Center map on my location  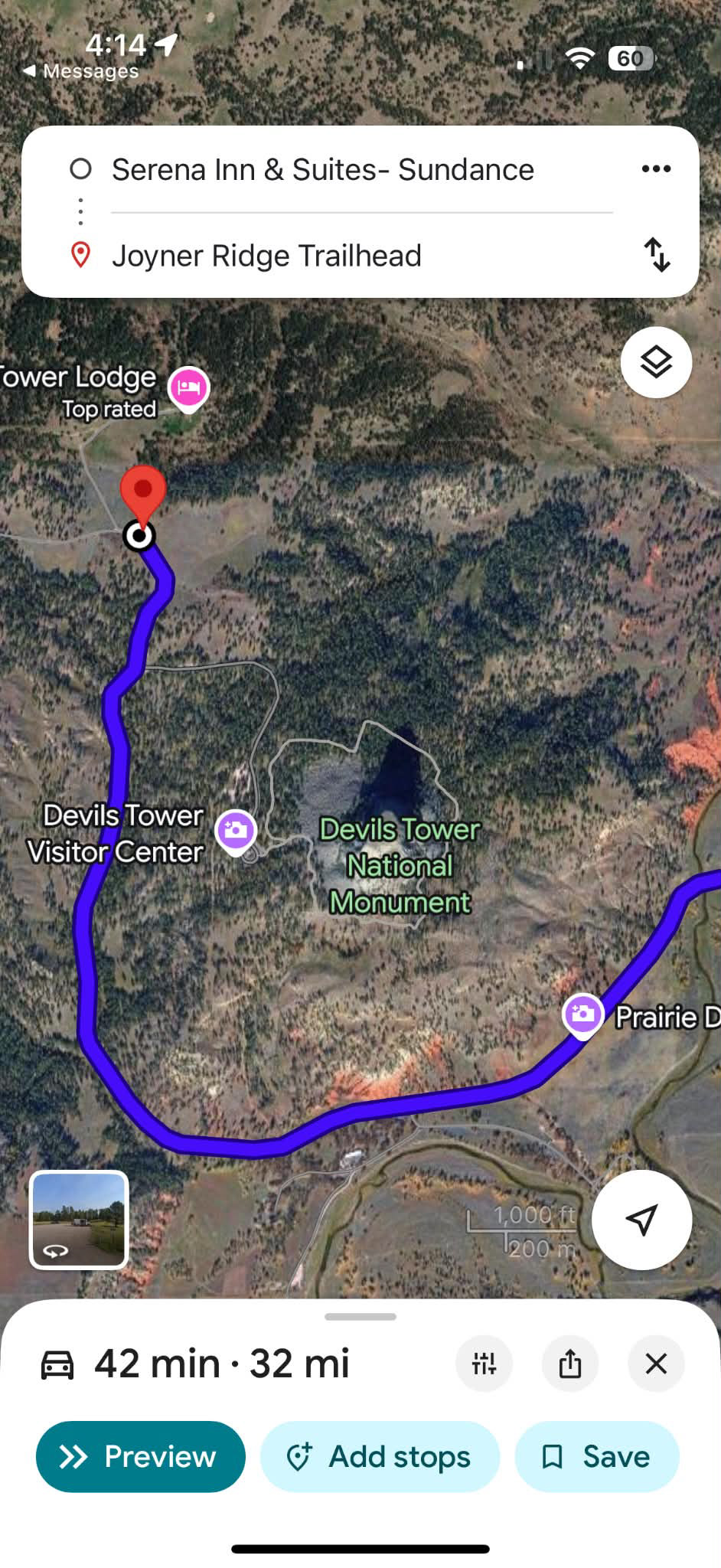641,1220
